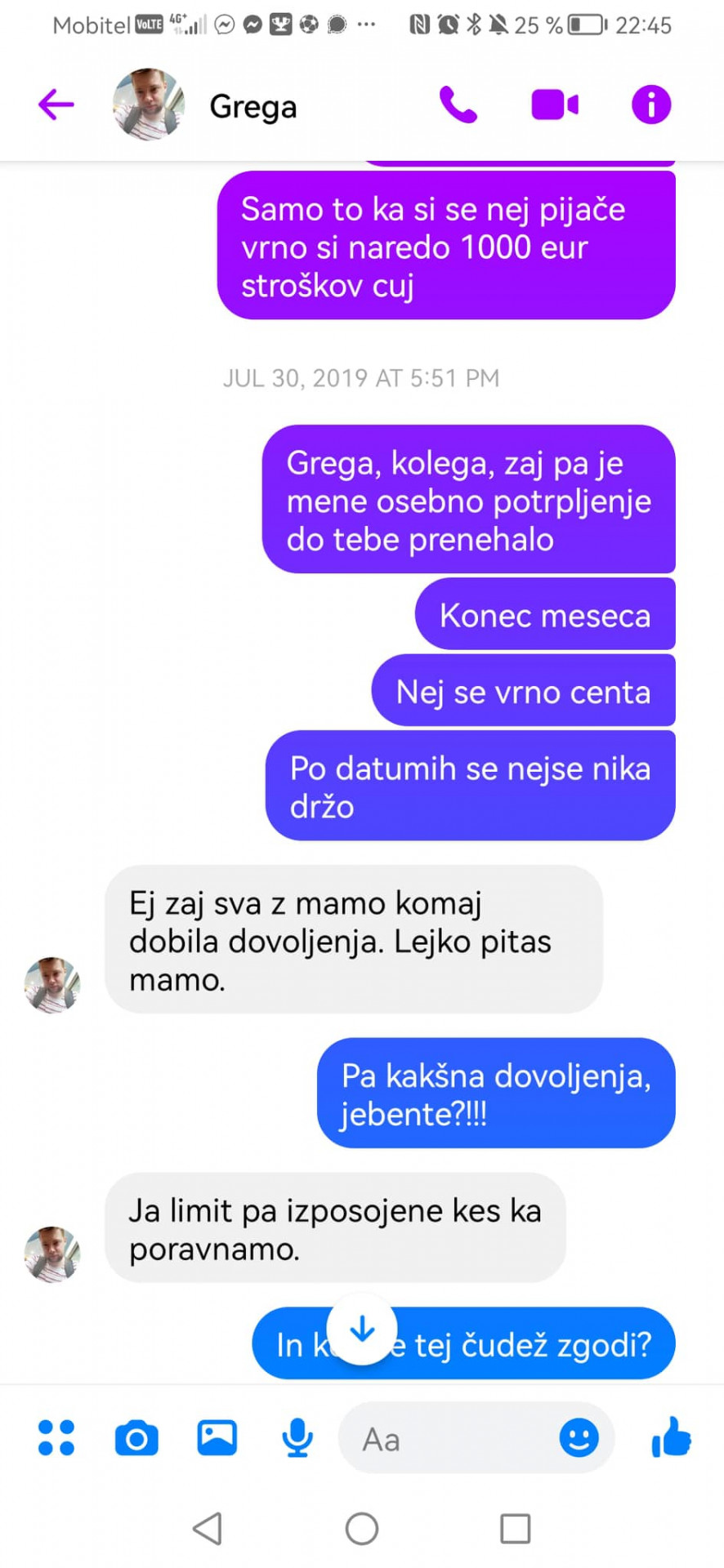Open conversation info for Grega
Screen dimensions: 724x1568
click(x=650, y=105)
